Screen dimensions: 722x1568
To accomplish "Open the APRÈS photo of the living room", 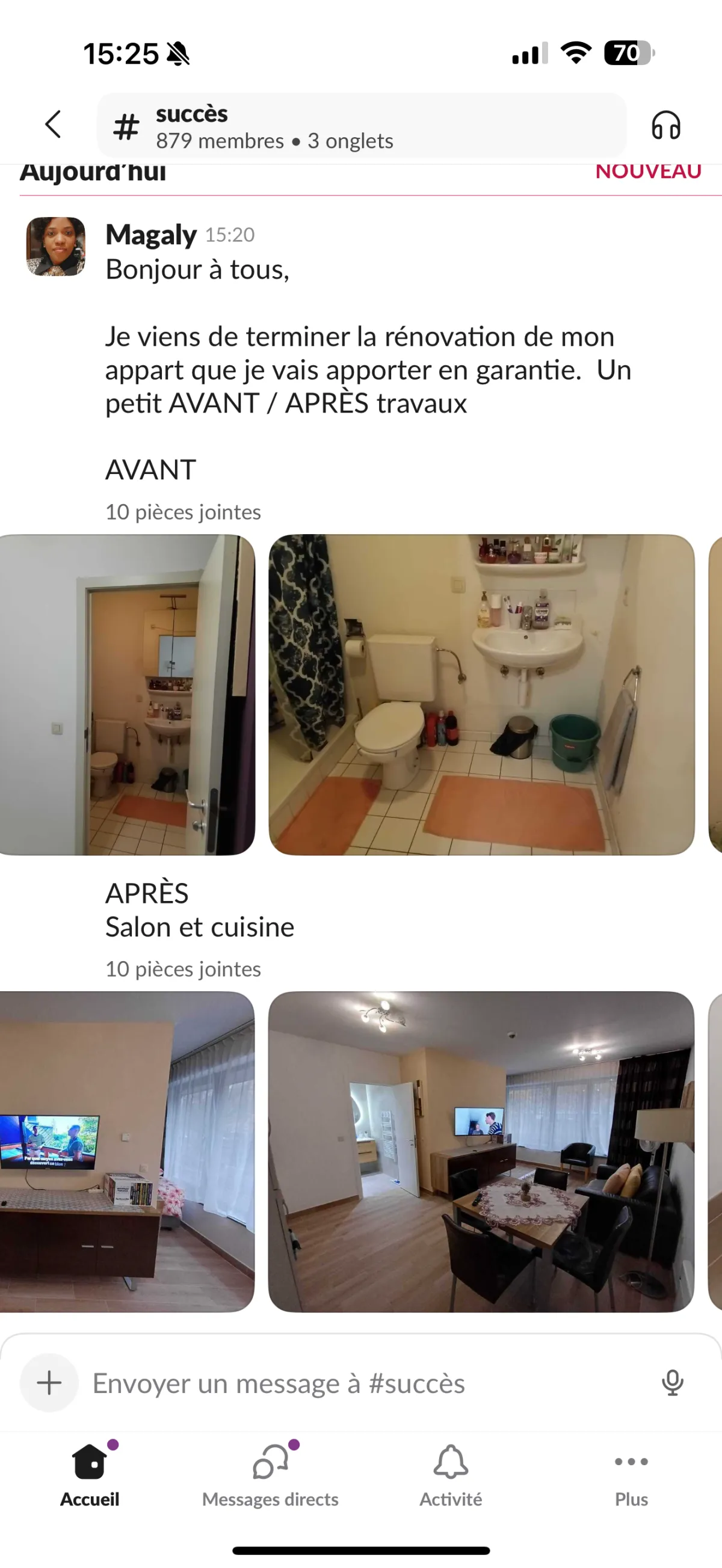I will pyautogui.click(x=481, y=1152).
